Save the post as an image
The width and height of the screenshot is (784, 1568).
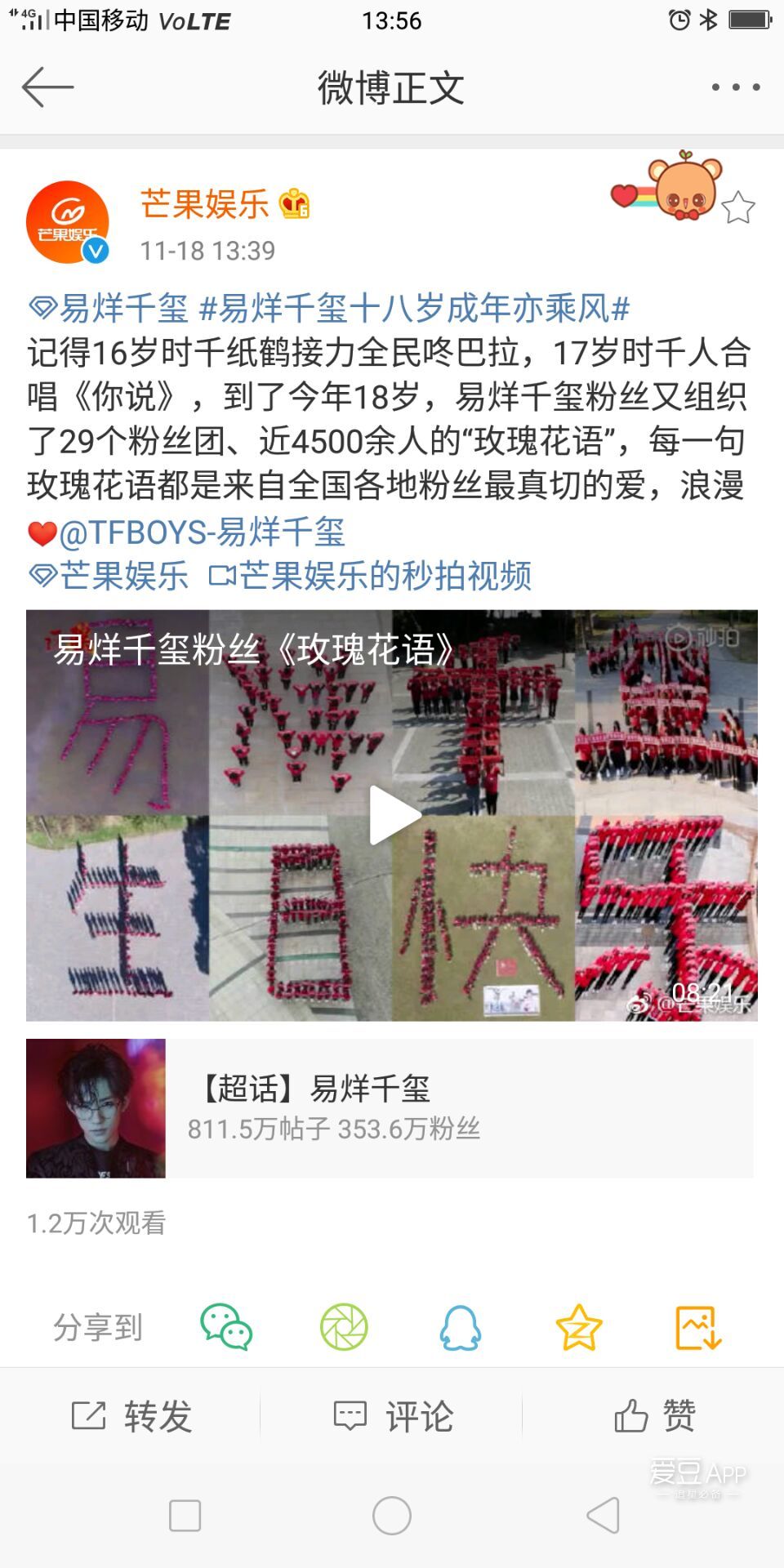[x=697, y=1327]
